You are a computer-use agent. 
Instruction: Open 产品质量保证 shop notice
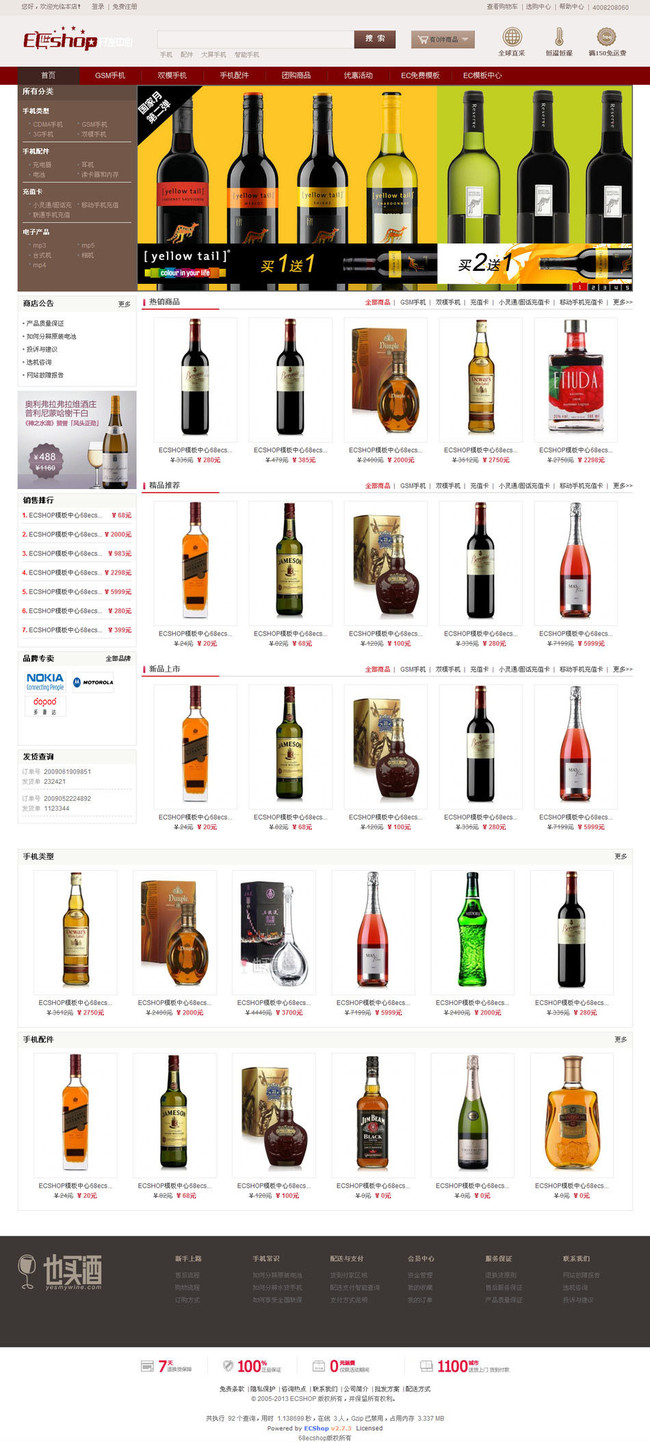[x=45, y=323]
